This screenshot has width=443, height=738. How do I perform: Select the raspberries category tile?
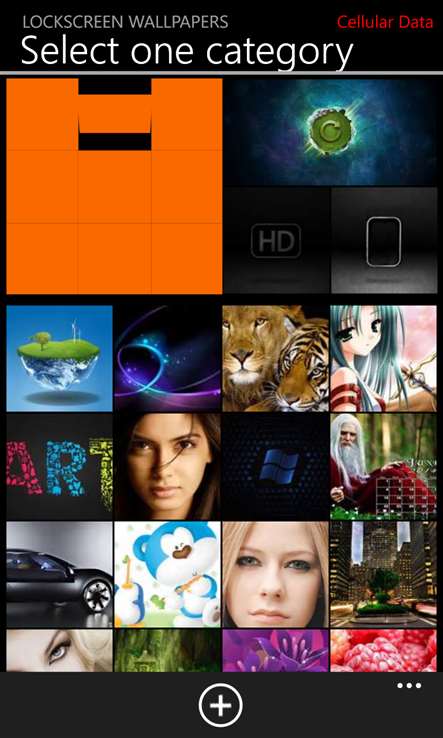[x=384, y=650]
